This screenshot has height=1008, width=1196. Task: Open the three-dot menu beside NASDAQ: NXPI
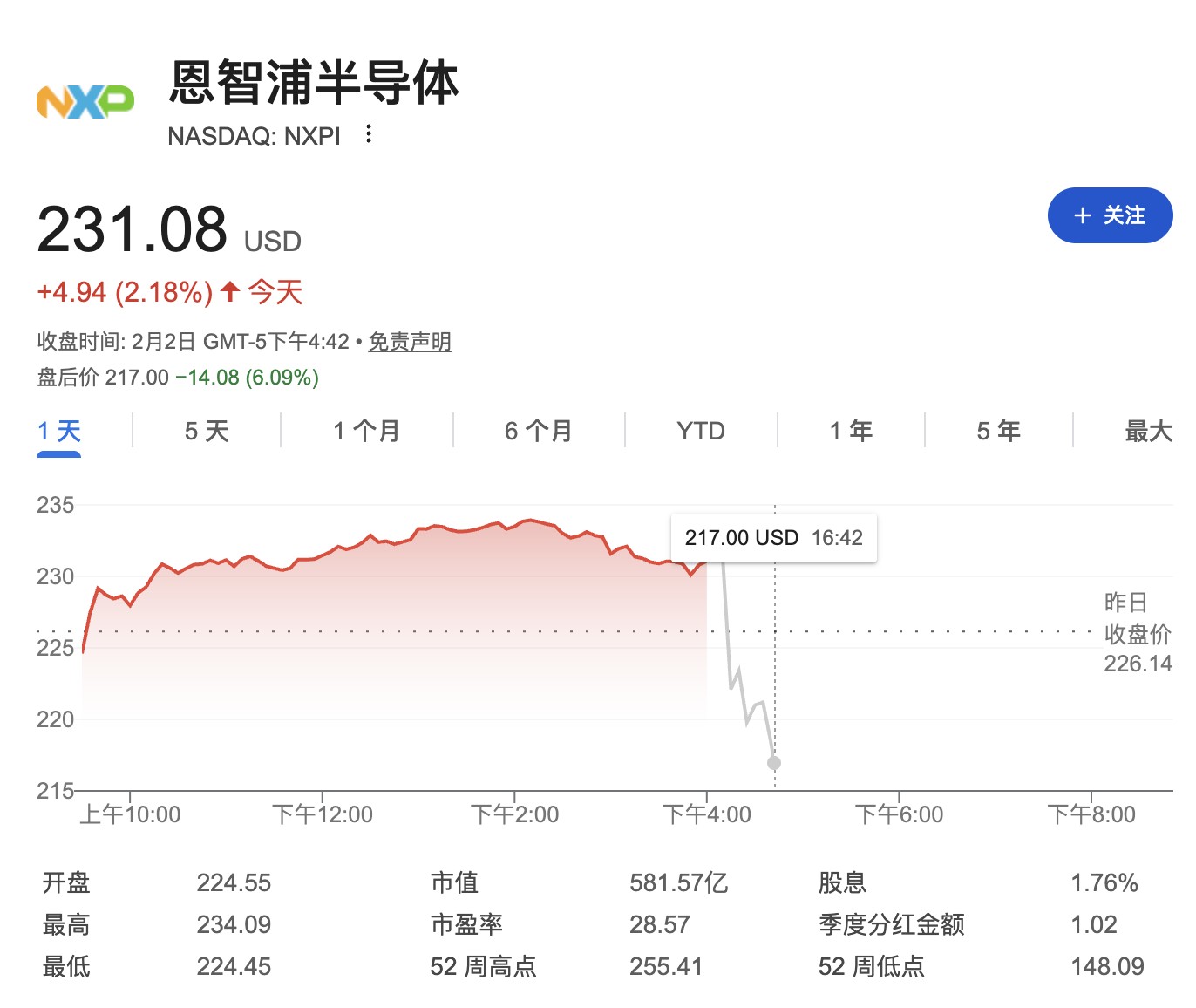pos(369,134)
